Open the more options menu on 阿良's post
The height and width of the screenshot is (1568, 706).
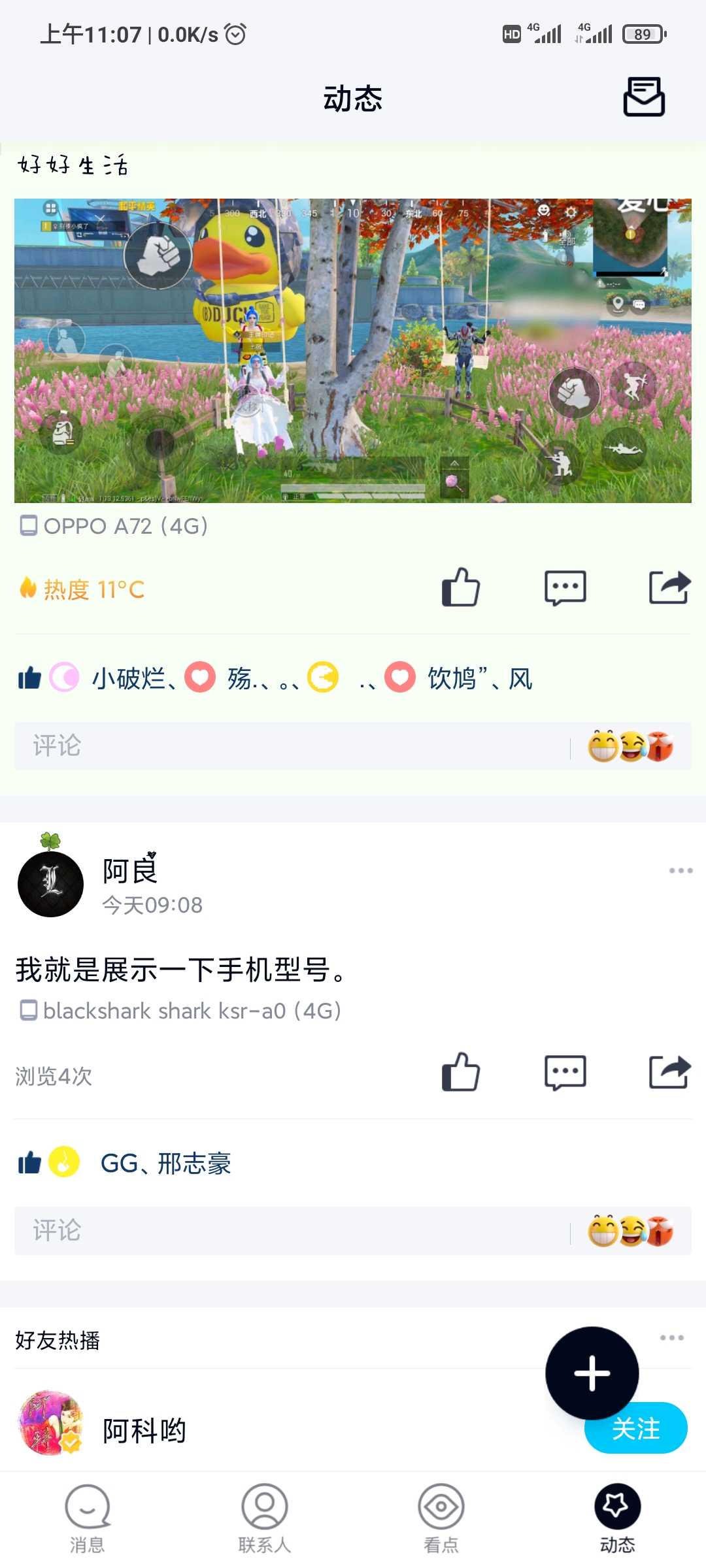tap(681, 871)
